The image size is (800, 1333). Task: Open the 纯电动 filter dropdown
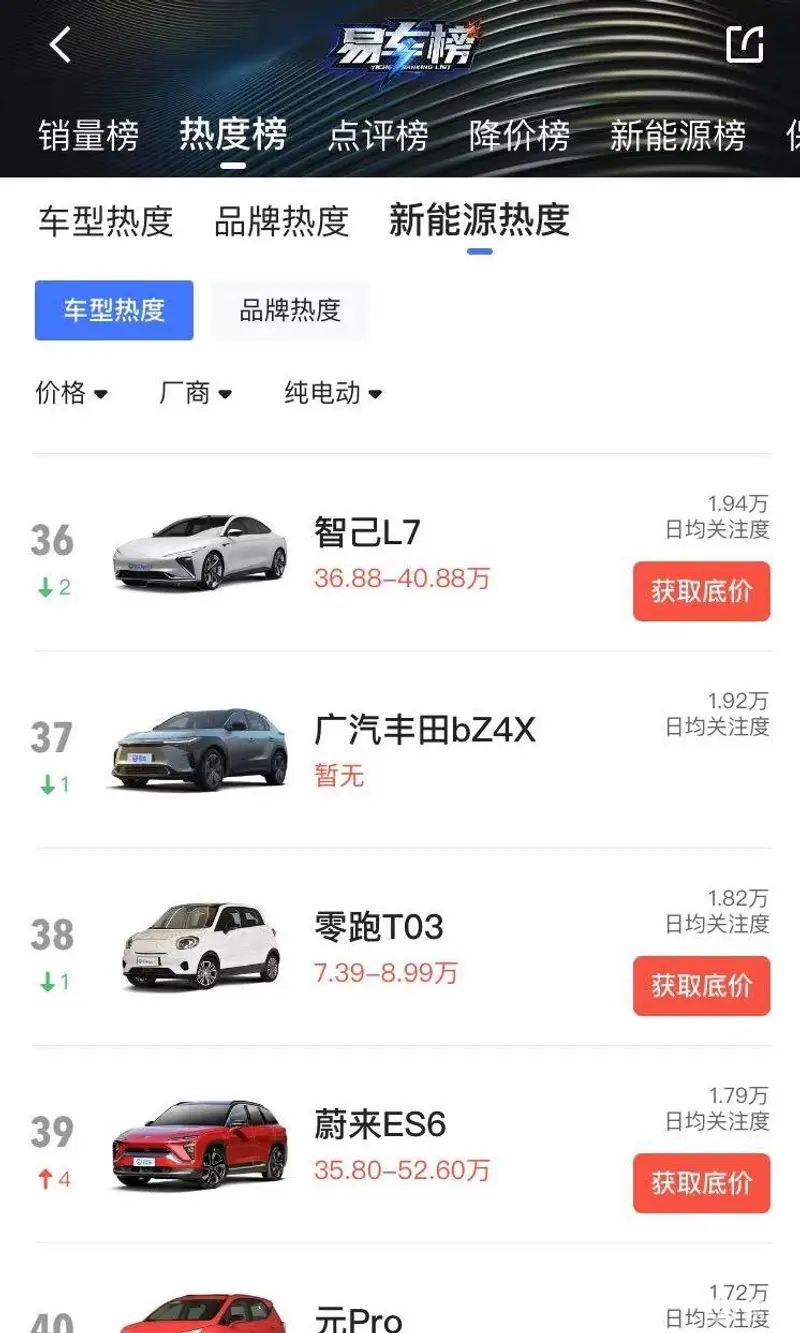click(x=333, y=393)
